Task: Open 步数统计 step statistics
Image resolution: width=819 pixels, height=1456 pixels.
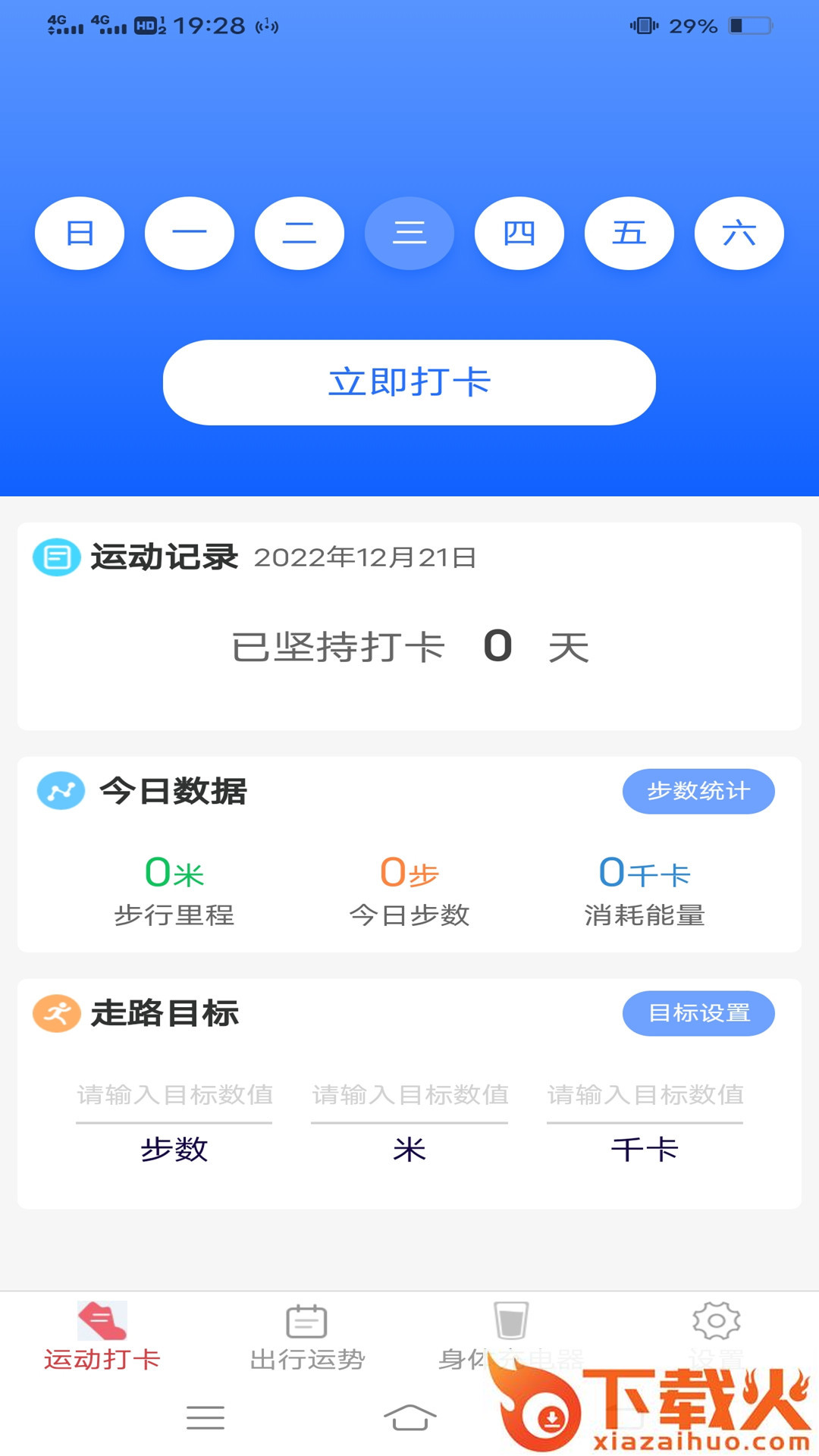Action: [x=698, y=792]
